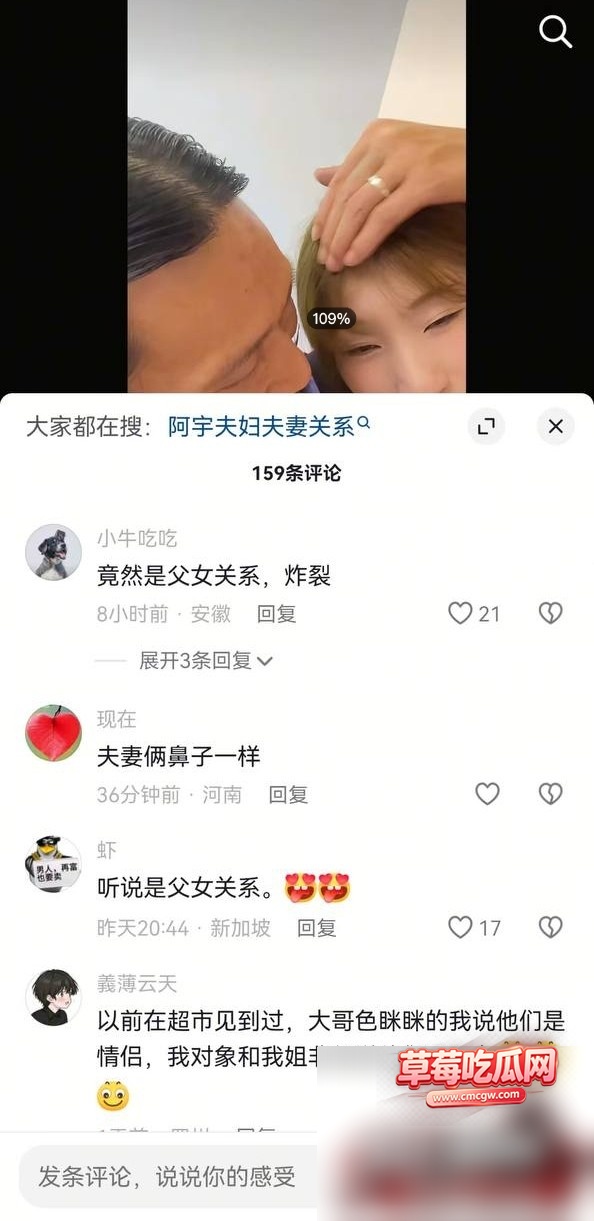Like the comment 夫妻俩鼻子一样
Viewport: 594px width, 1221px height.
pyautogui.click(x=487, y=794)
